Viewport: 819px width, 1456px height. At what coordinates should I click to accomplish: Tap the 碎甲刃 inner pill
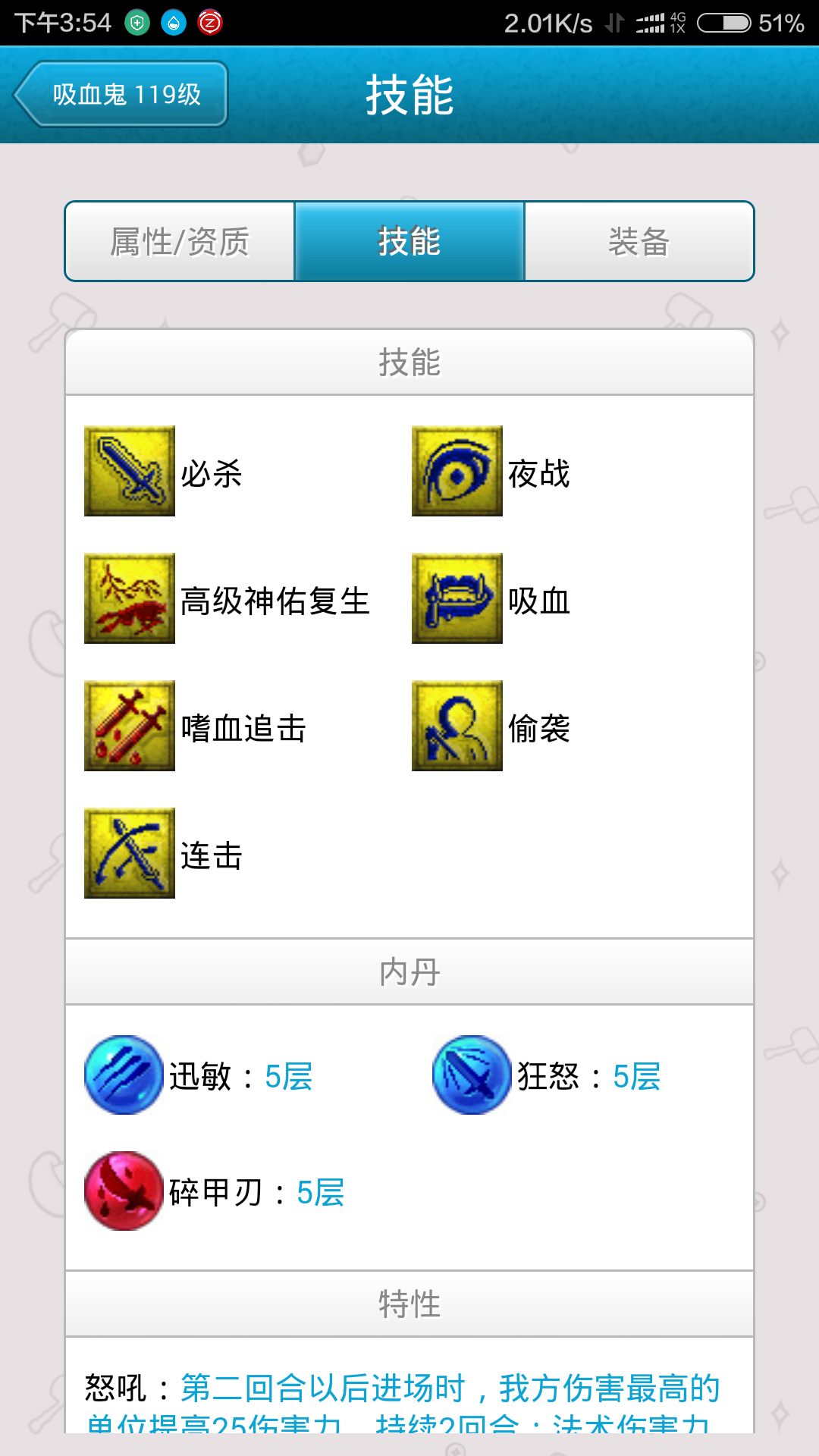pos(124,1191)
